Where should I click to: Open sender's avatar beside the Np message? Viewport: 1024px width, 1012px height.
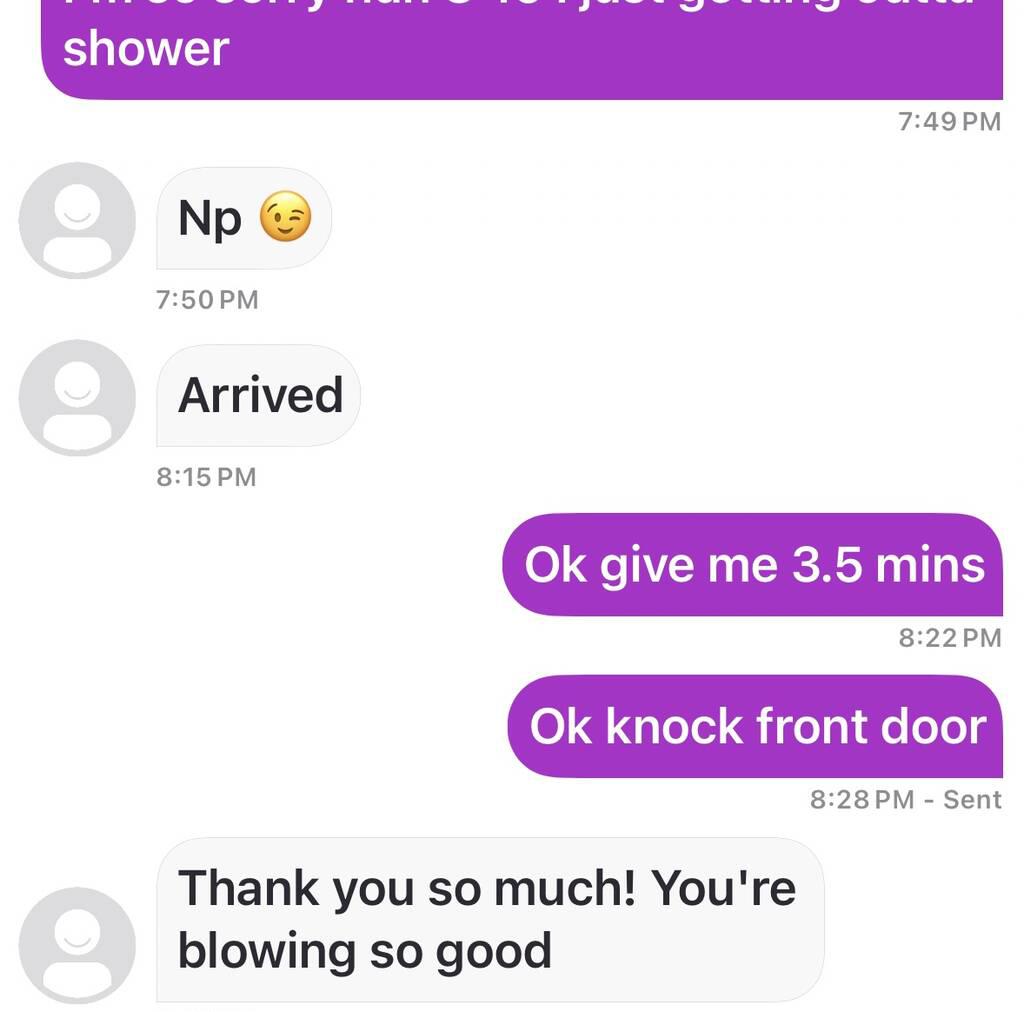click(x=77, y=220)
